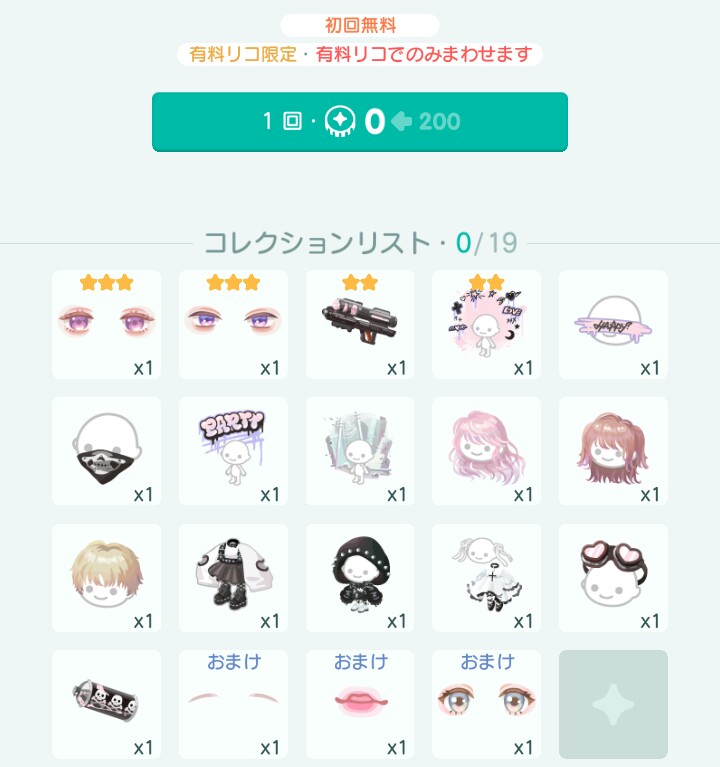Screen dimensions: 720x767
Task: Open the brown pigtail hair item
Action: coord(613,451)
